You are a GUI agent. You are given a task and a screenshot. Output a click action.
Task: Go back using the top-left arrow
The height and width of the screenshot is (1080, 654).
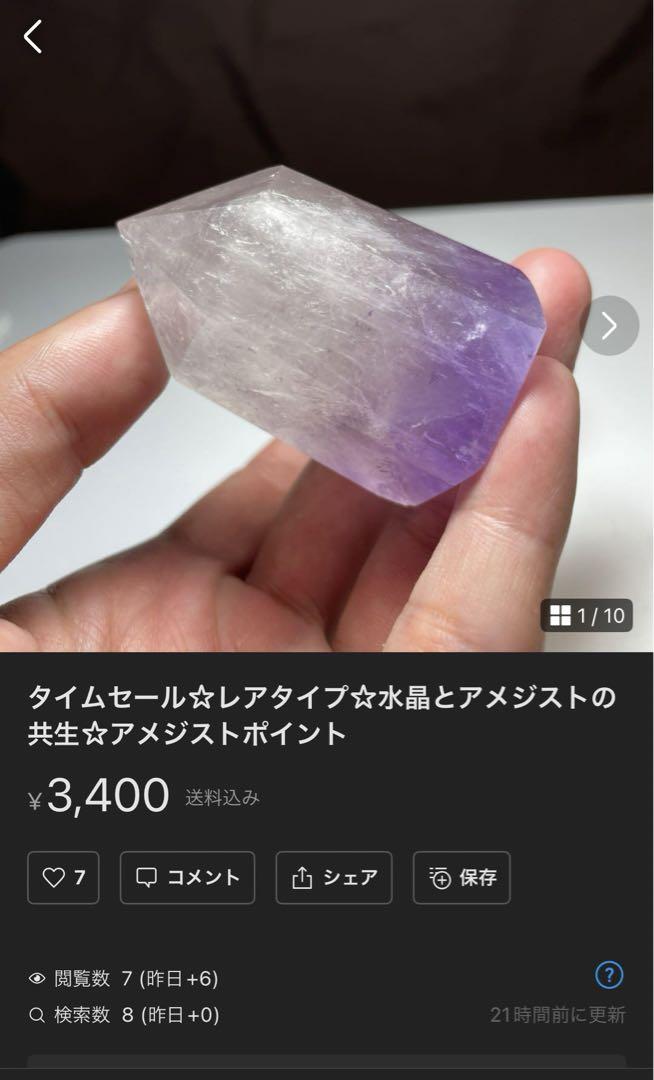pyautogui.click(x=32, y=37)
